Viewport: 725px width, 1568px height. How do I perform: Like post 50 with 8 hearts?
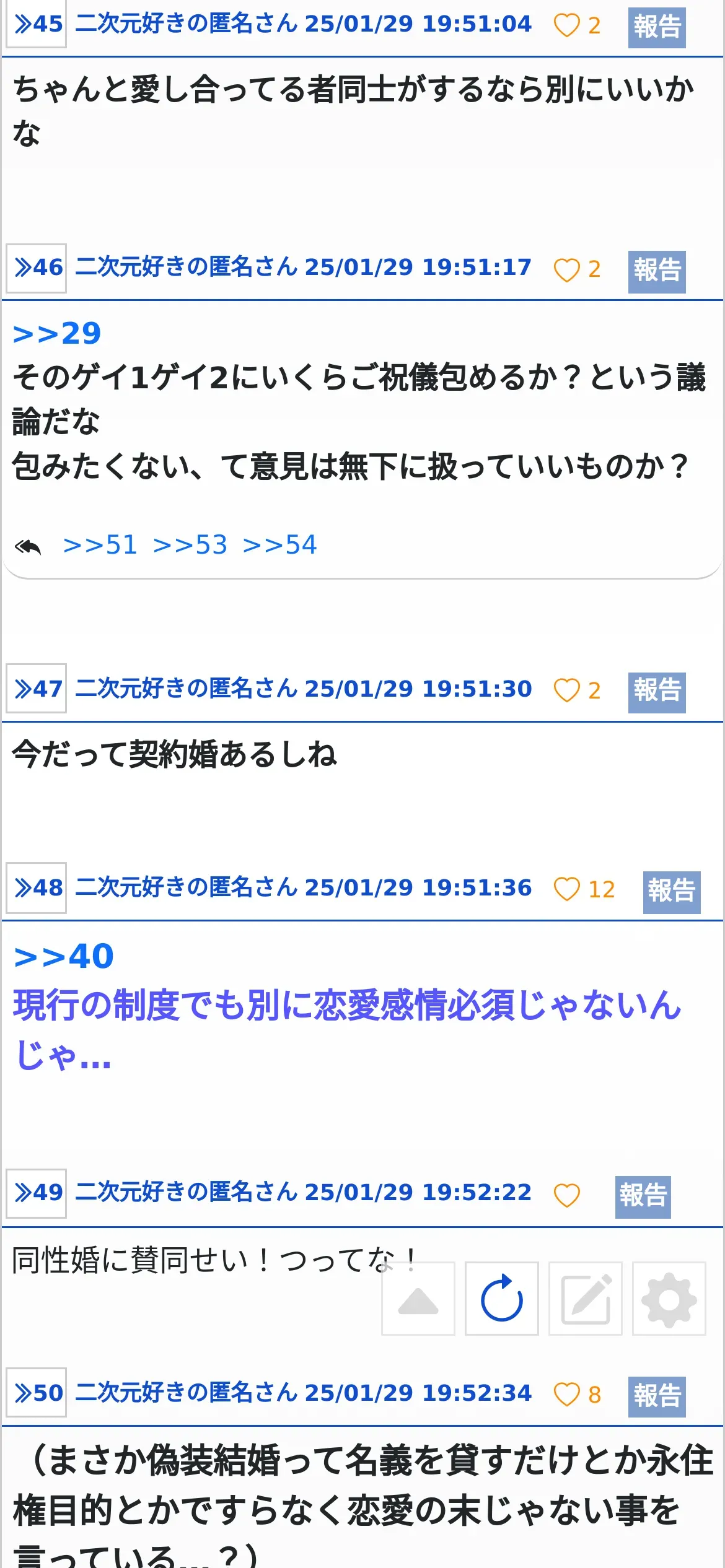tap(566, 1395)
